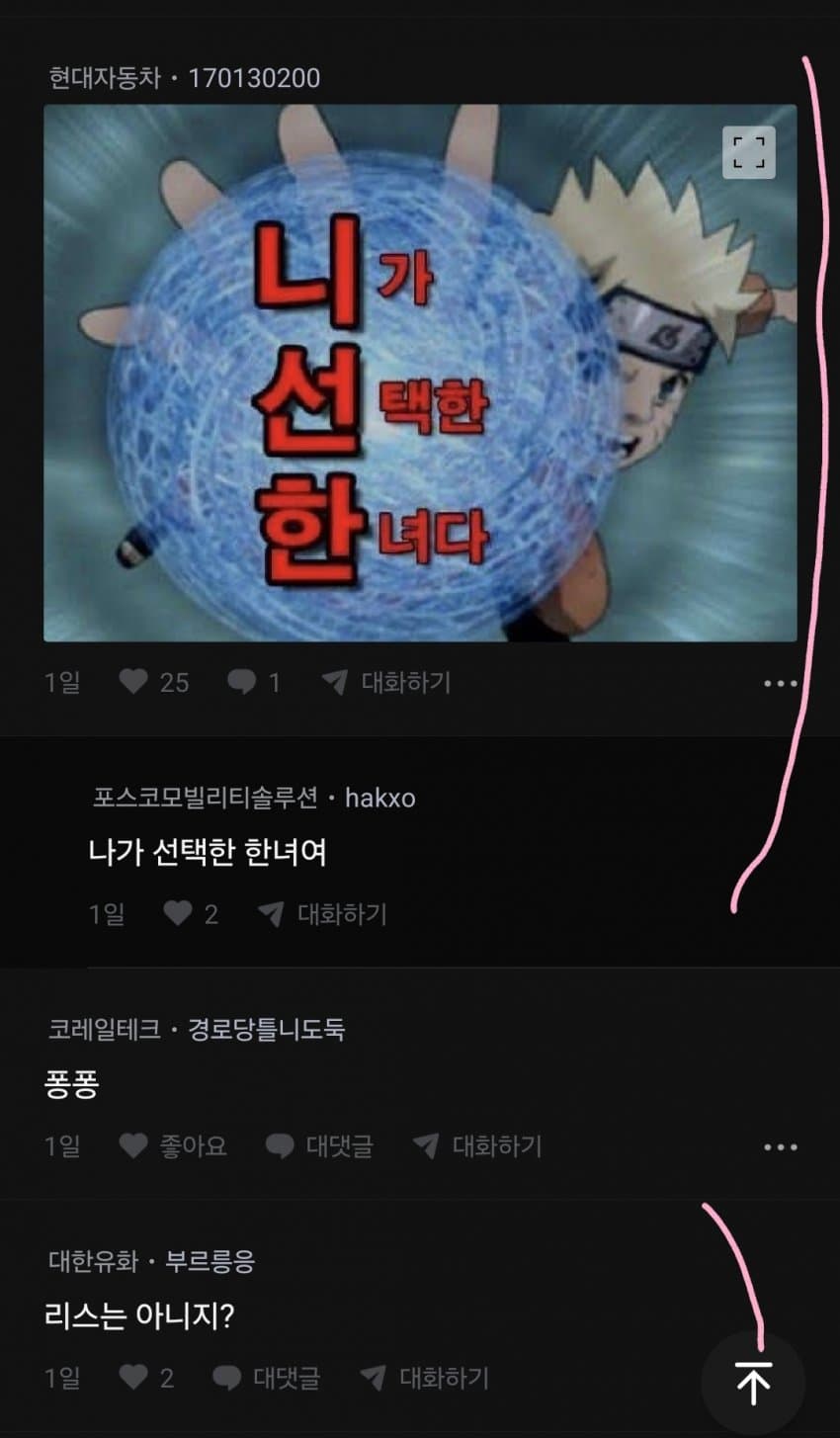Open replies on the 현대자동차 comment
840x1438 pixels.
tap(242, 682)
